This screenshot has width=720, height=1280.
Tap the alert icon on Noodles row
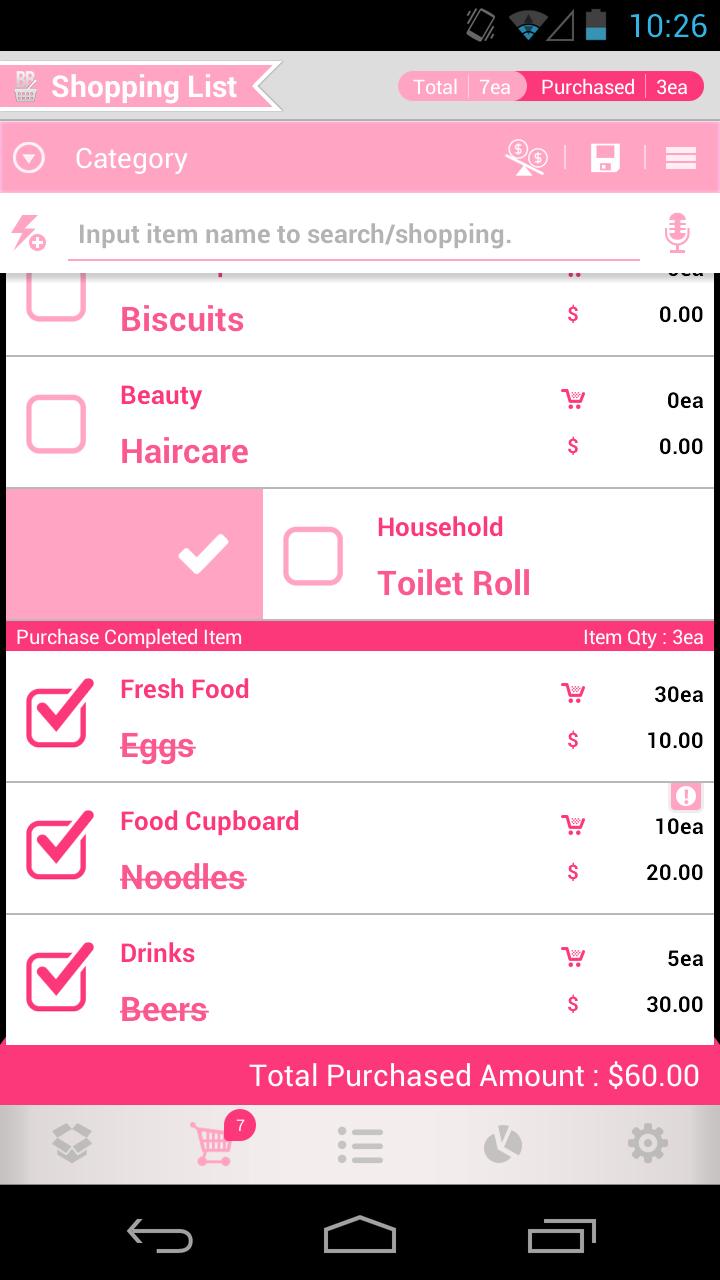click(686, 796)
